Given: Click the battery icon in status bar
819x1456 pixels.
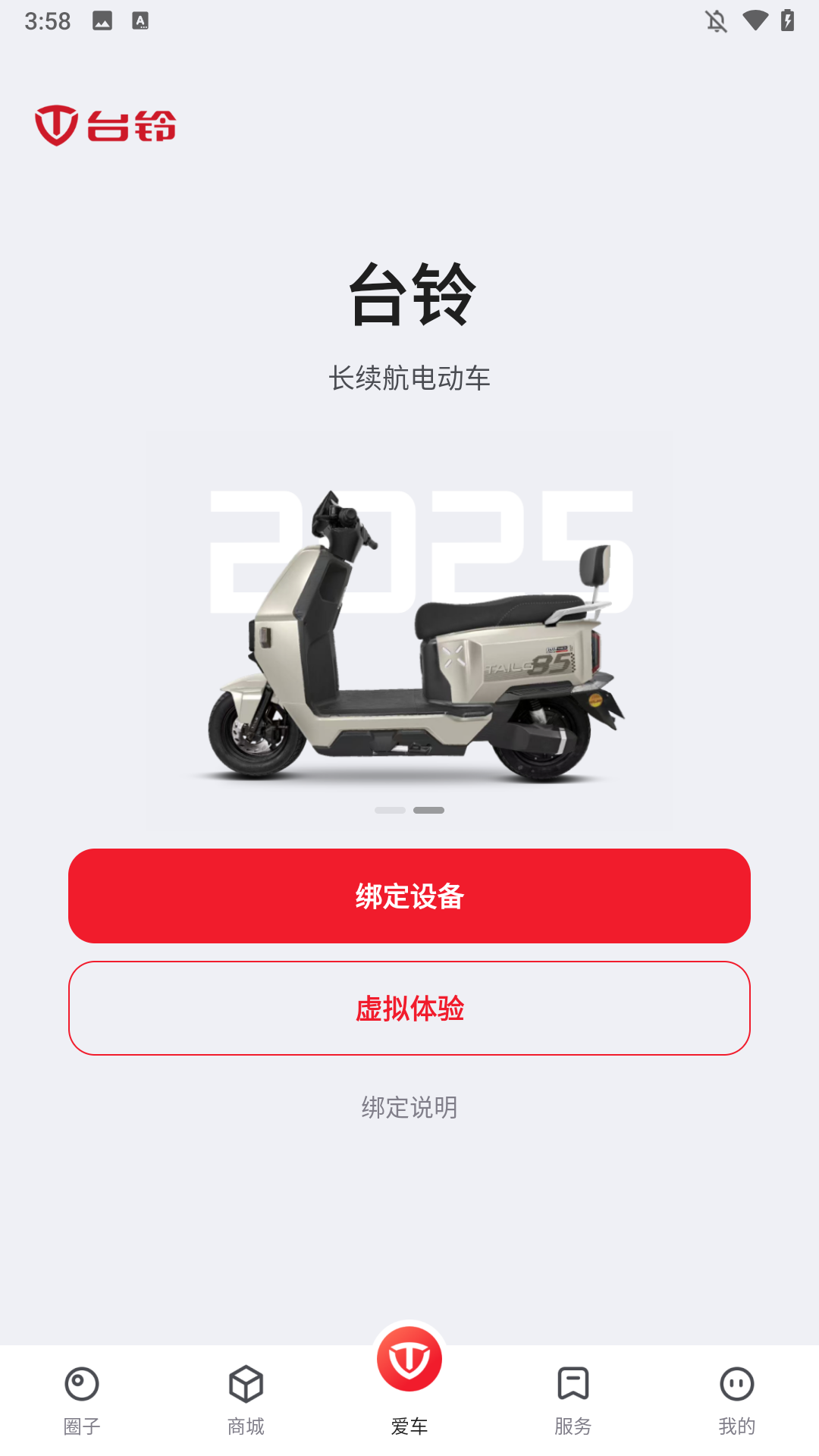Looking at the screenshot, I should coord(786,21).
